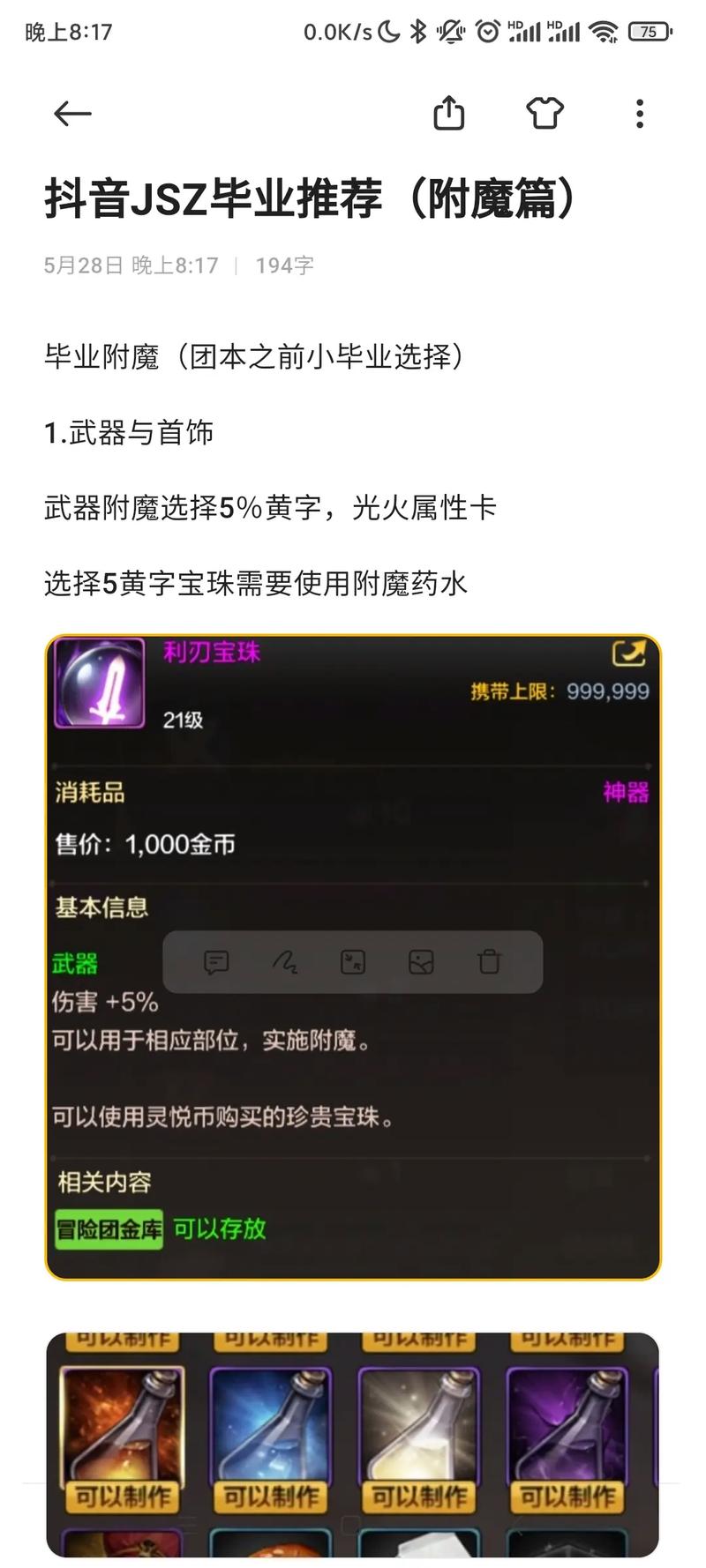Open the overflow menu
The image size is (706, 1568).
640,114
